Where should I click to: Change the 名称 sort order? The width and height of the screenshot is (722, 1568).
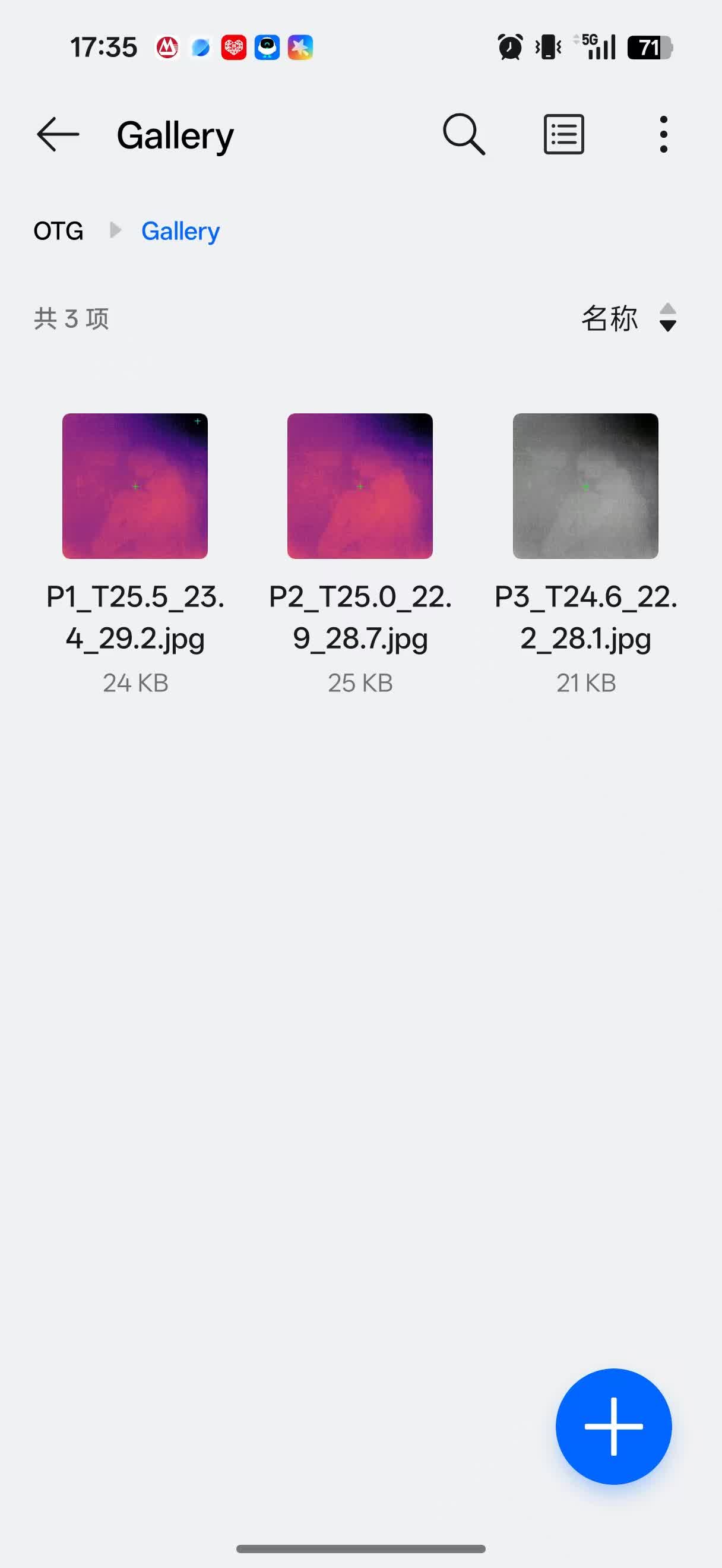pyautogui.click(x=629, y=318)
